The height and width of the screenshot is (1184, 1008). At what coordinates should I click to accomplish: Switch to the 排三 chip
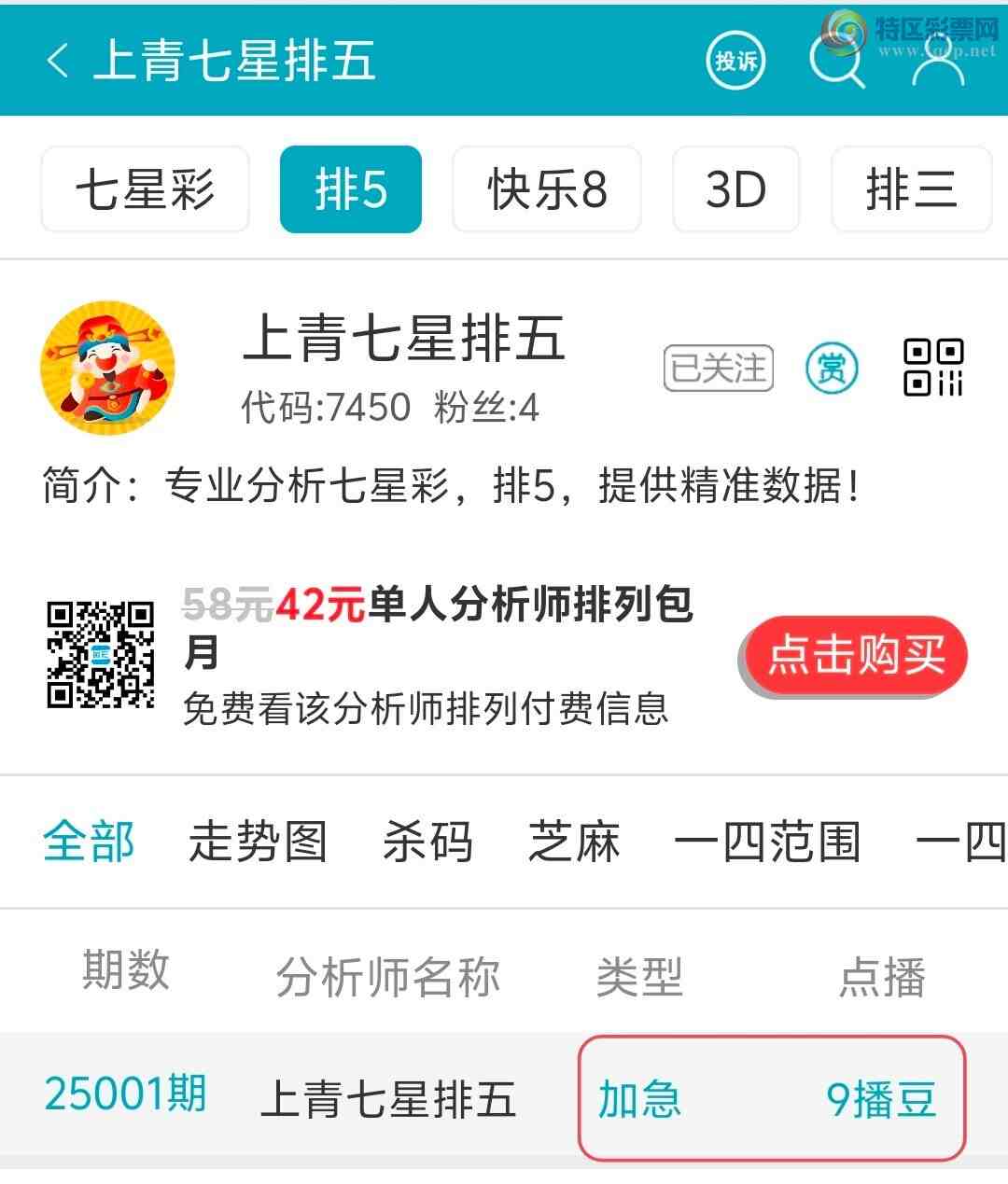click(x=911, y=189)
